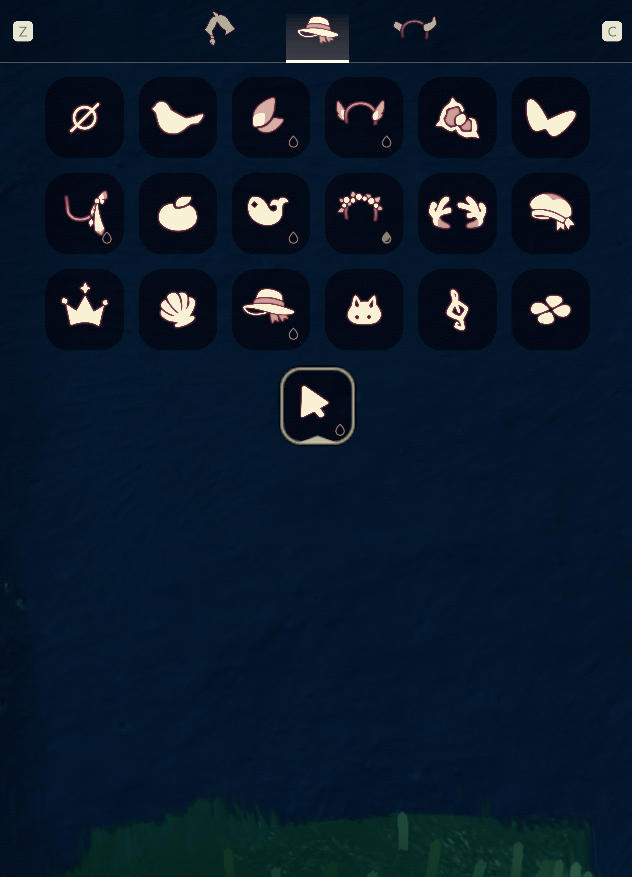The height and width of the screenshot is (877, 632).
Task: Equip the sun hat with ribbon tile
Action: [270, 309]
